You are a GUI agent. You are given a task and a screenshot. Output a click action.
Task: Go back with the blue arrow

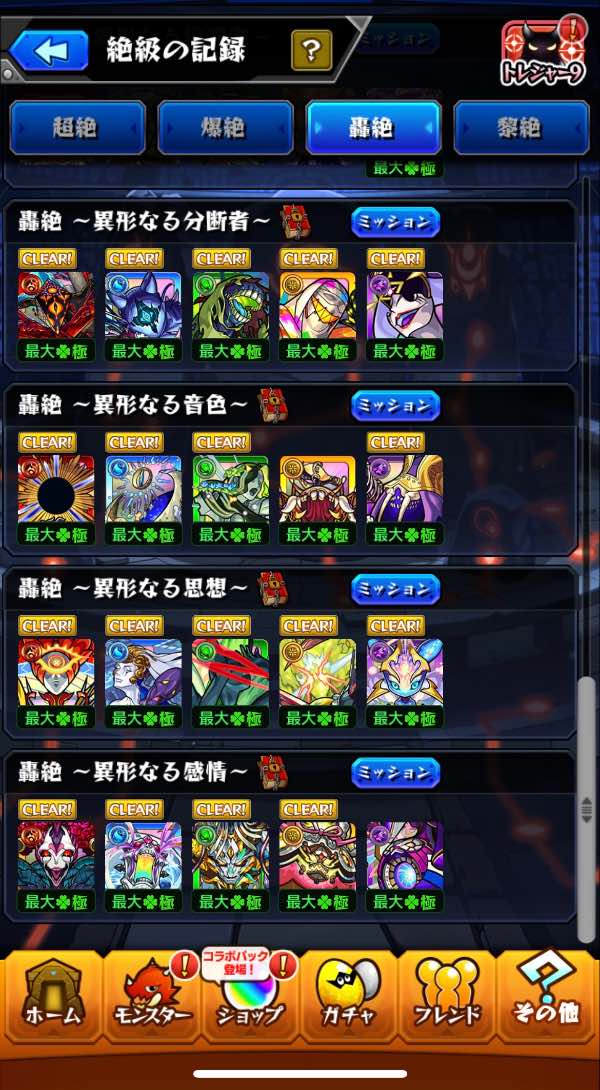click(x=49, y=49)
